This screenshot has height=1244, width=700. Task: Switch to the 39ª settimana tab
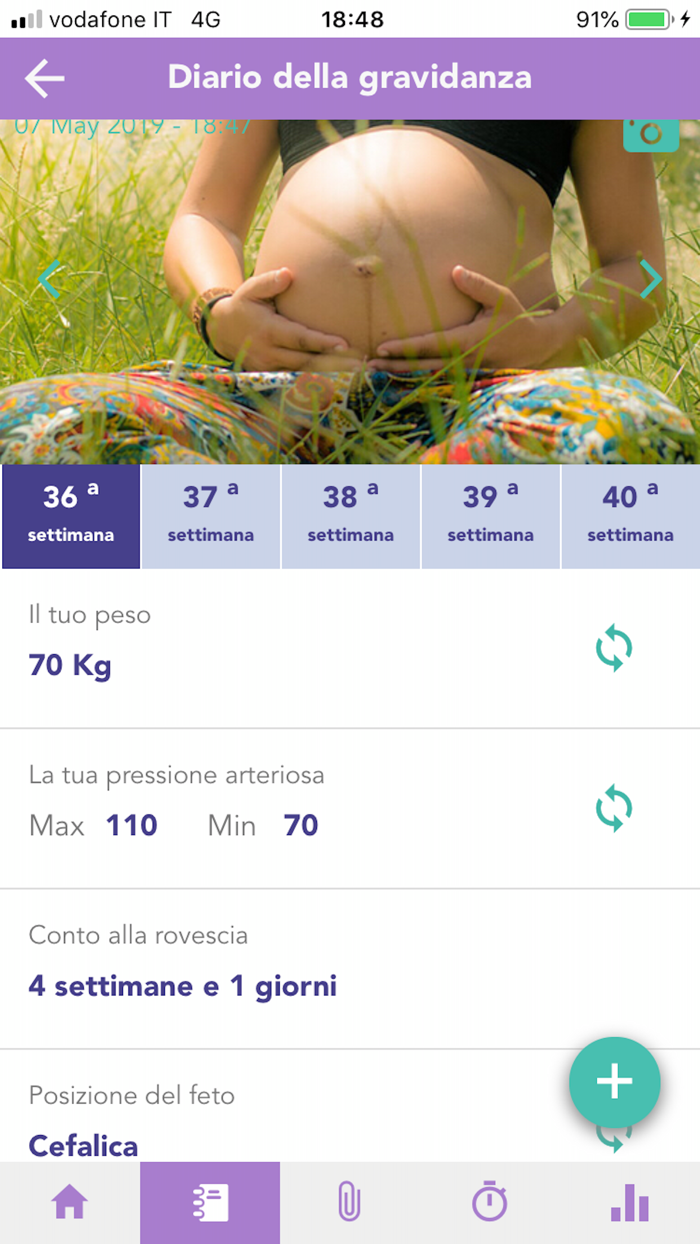(x=491, y=516)
